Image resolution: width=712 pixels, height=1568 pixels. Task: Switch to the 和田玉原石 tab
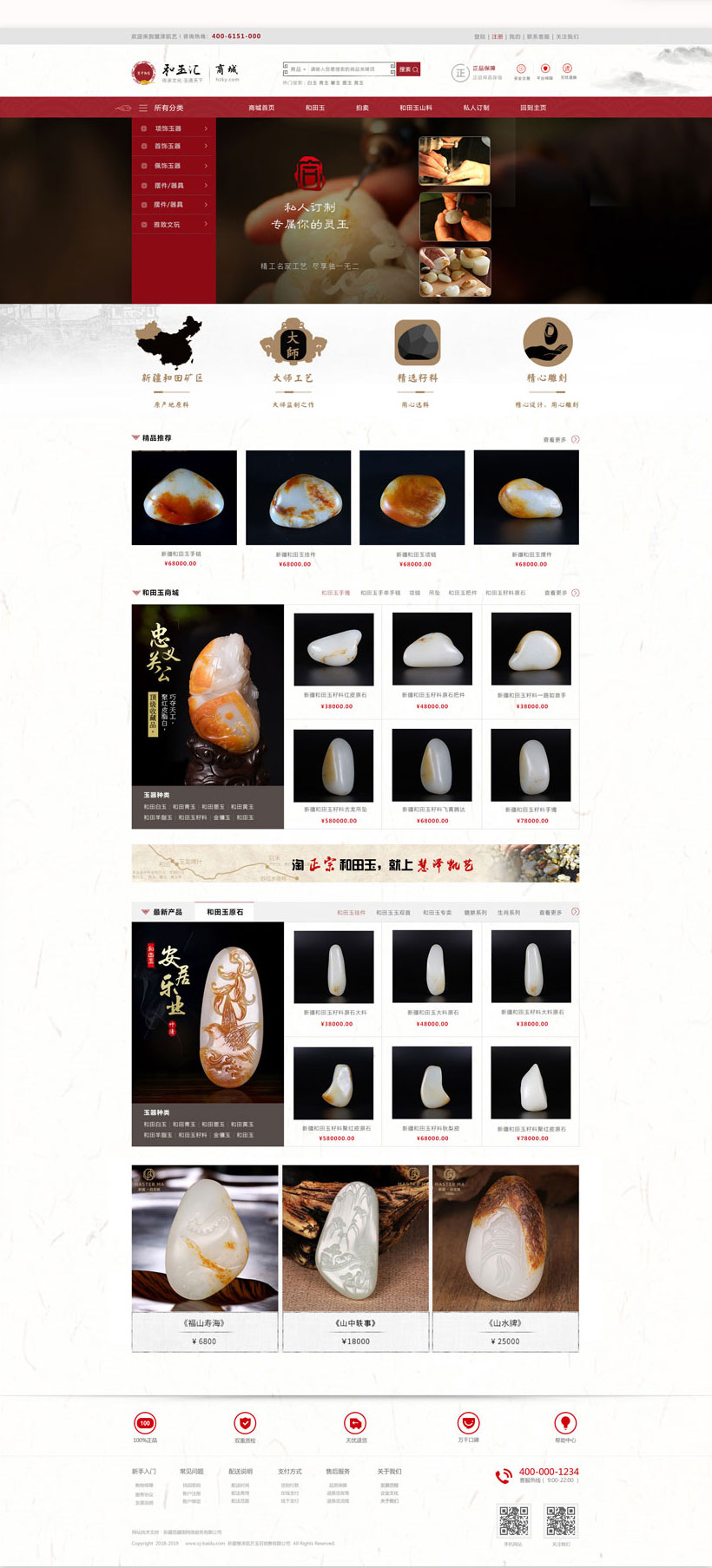pyautogui.click(x=225, y=912)
